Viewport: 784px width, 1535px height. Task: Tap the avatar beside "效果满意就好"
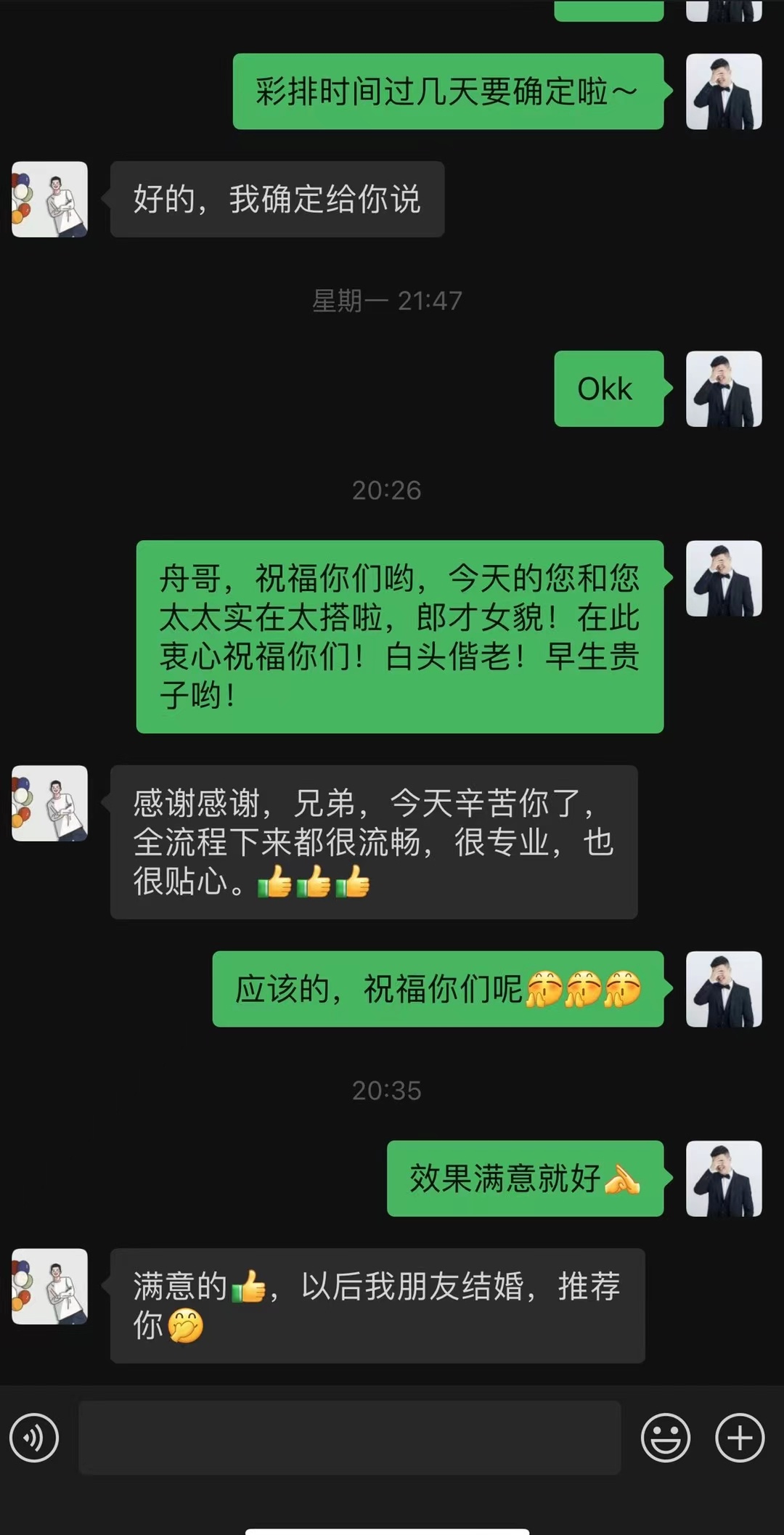[724, 1178]
